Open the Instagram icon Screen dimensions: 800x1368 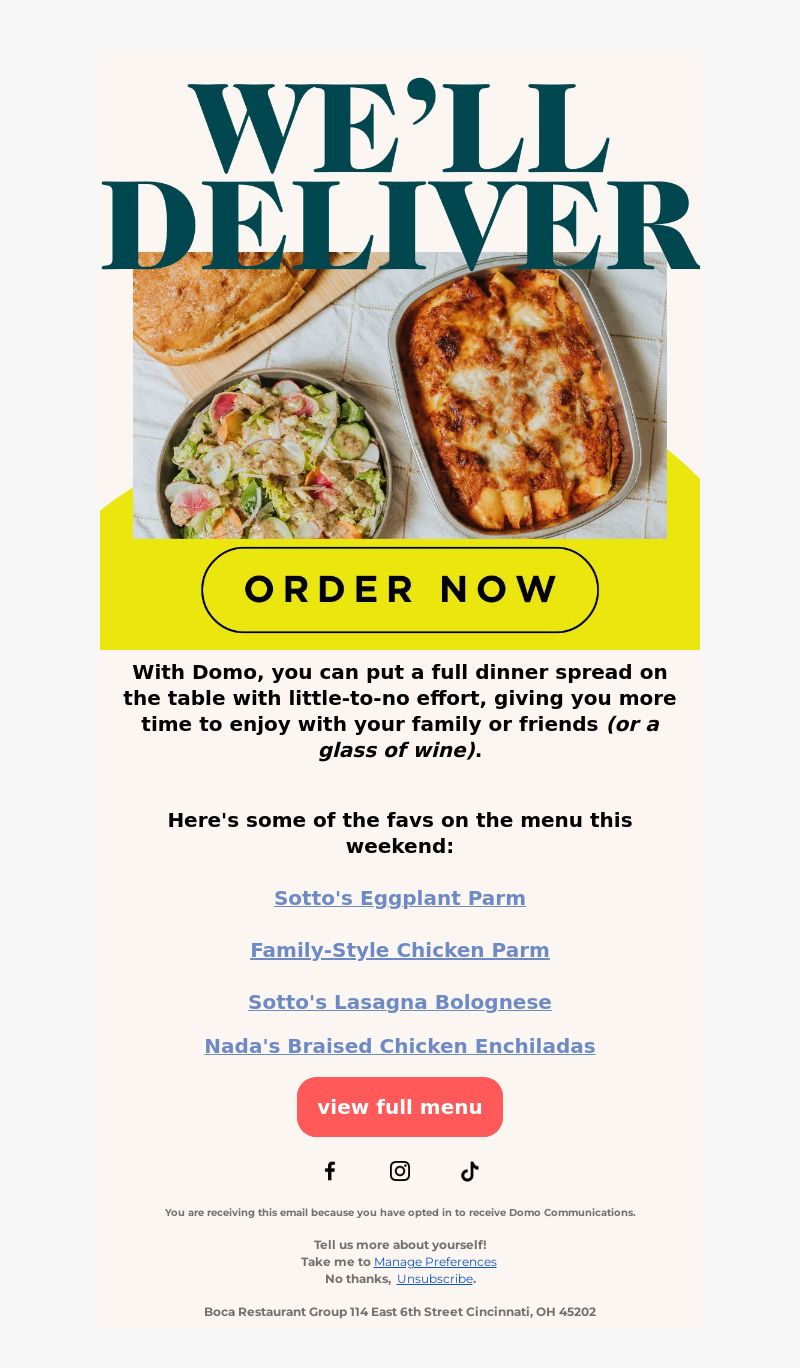pos(400,1171)
